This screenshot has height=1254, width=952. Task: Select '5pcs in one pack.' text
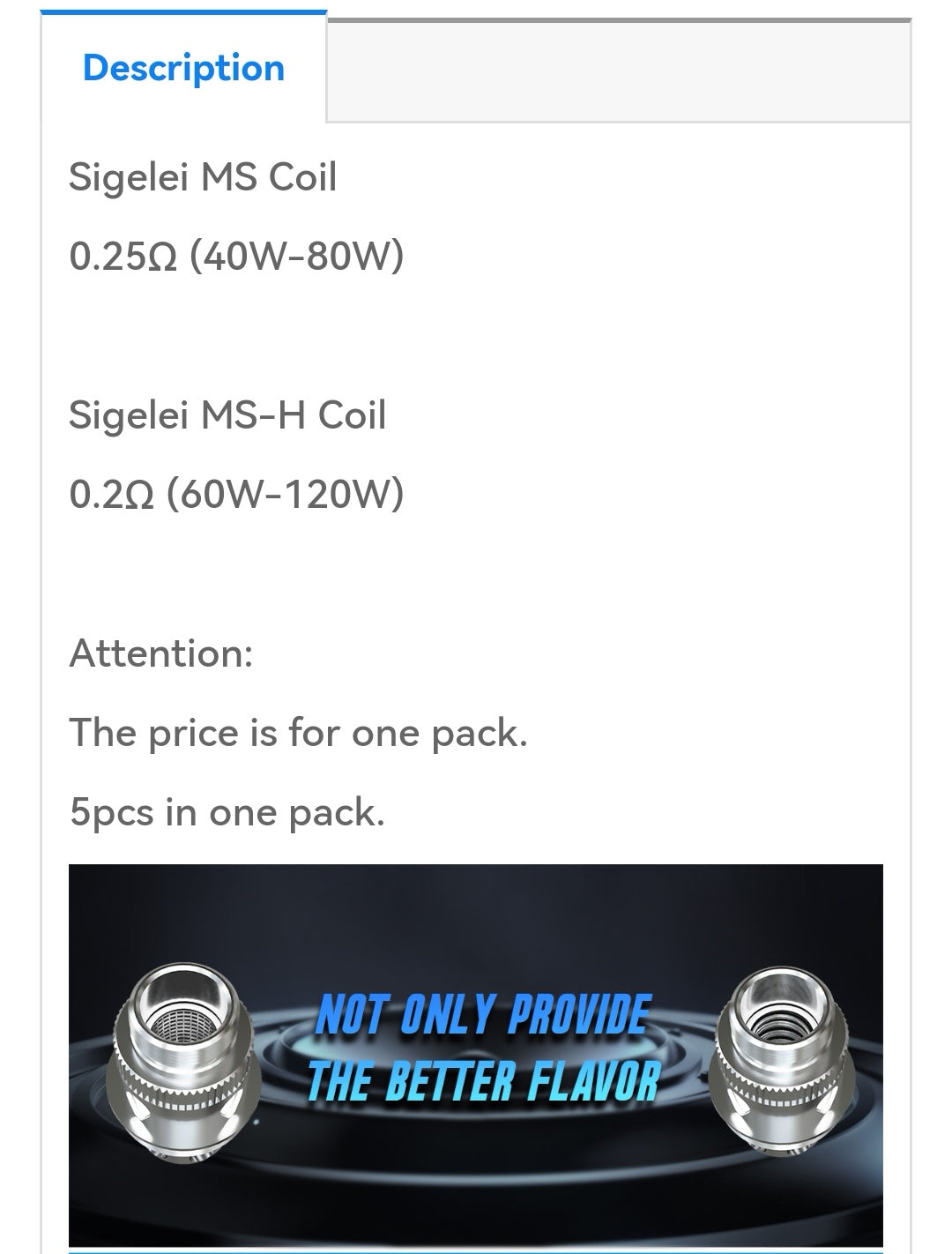coord(227,810)
